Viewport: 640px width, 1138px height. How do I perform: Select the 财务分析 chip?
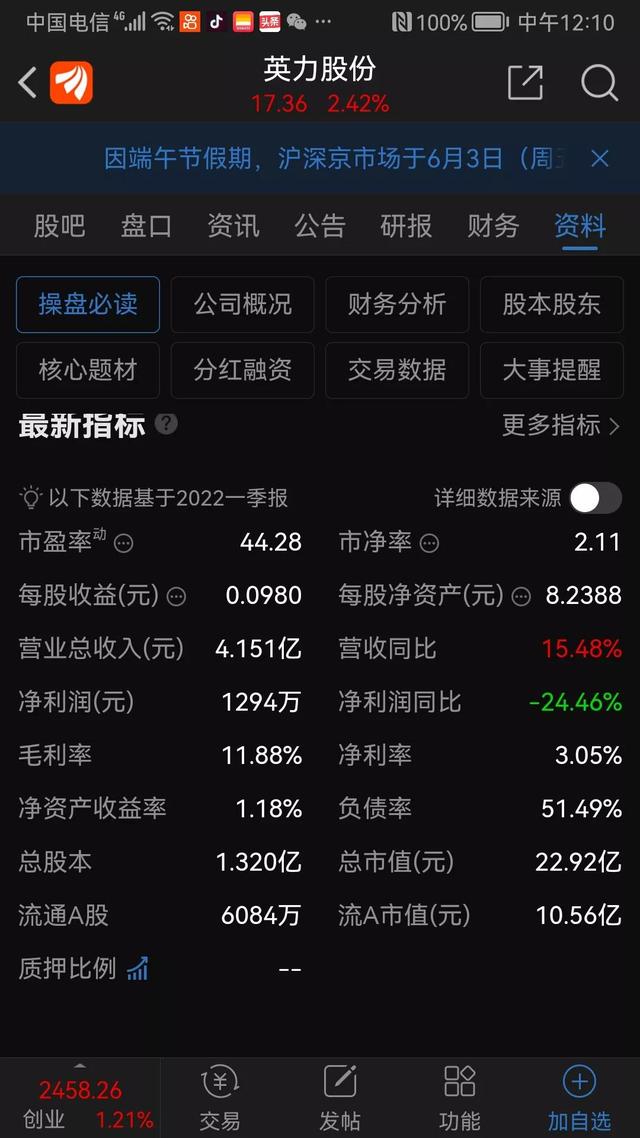click(397, 304)
